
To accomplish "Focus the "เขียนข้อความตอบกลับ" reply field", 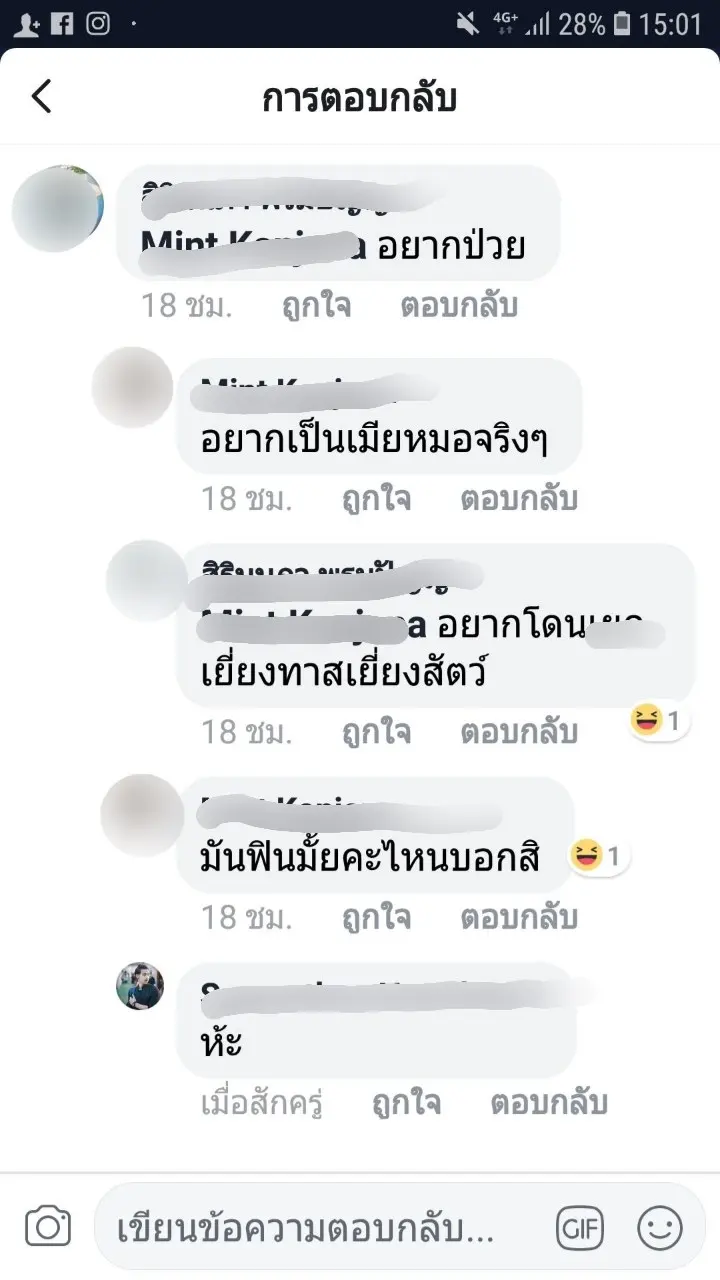I will click(320, 1227).
